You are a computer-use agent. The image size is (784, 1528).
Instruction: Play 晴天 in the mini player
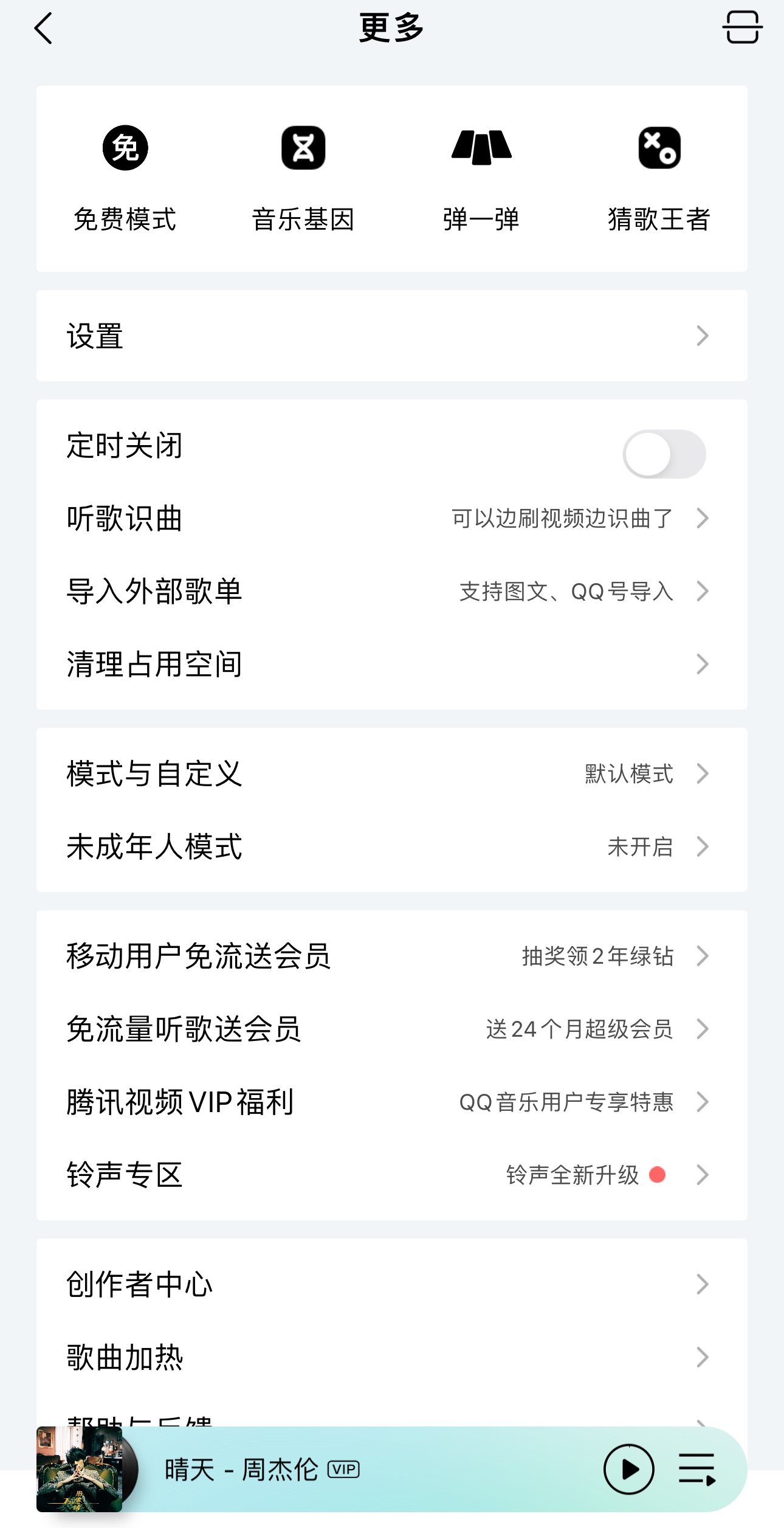[x=628, y=1470]
